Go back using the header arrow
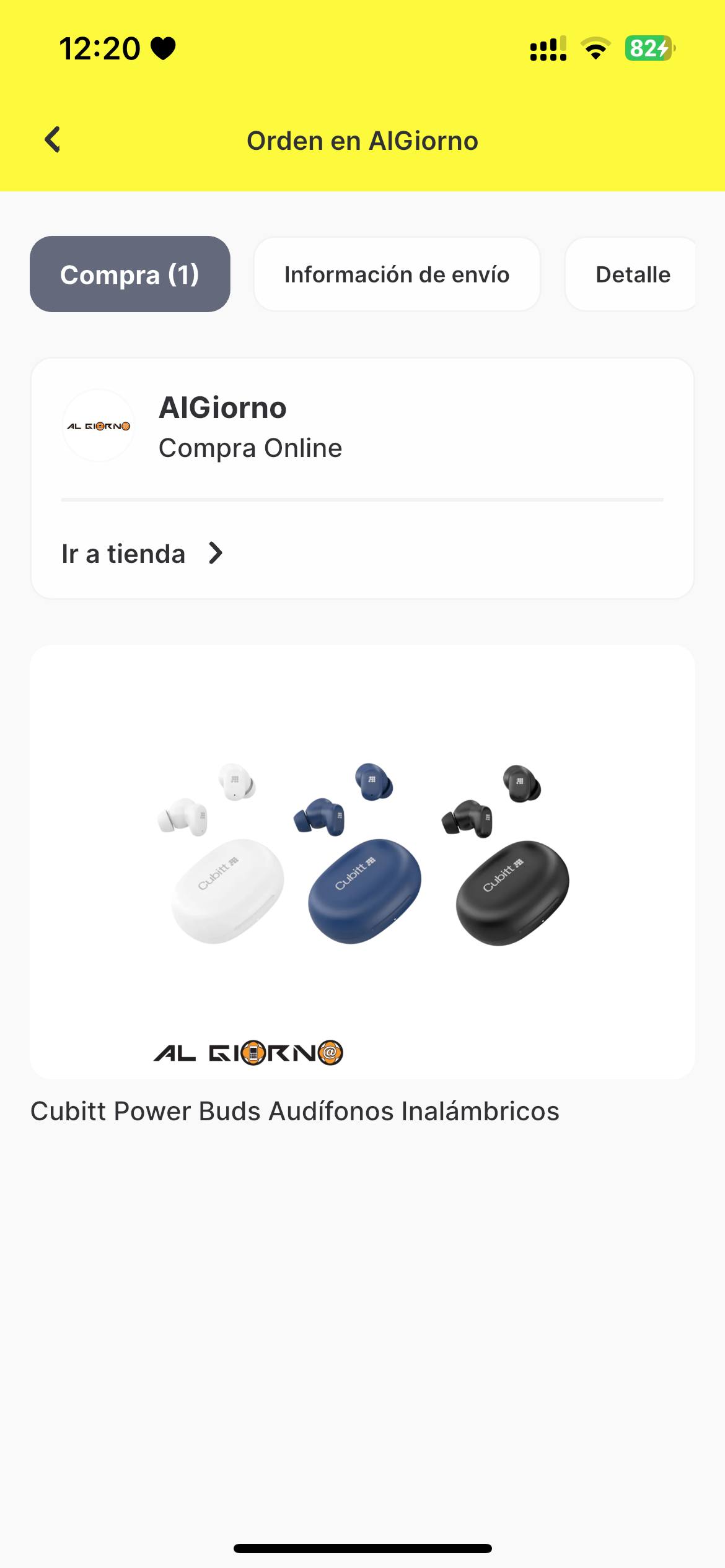This screenshot has width=725, height=1568. tap(53, 140)
